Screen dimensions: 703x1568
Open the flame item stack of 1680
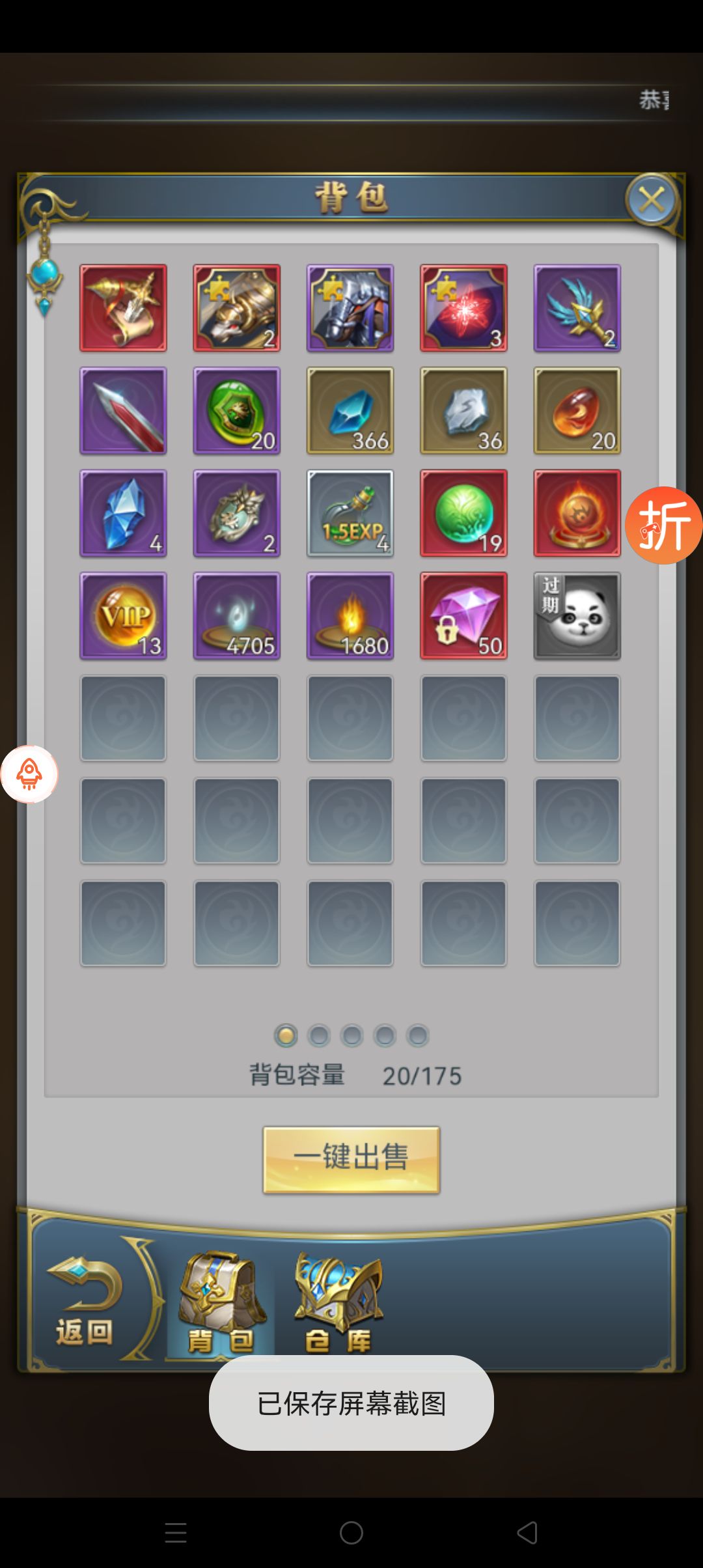click(x=350, y=615)
